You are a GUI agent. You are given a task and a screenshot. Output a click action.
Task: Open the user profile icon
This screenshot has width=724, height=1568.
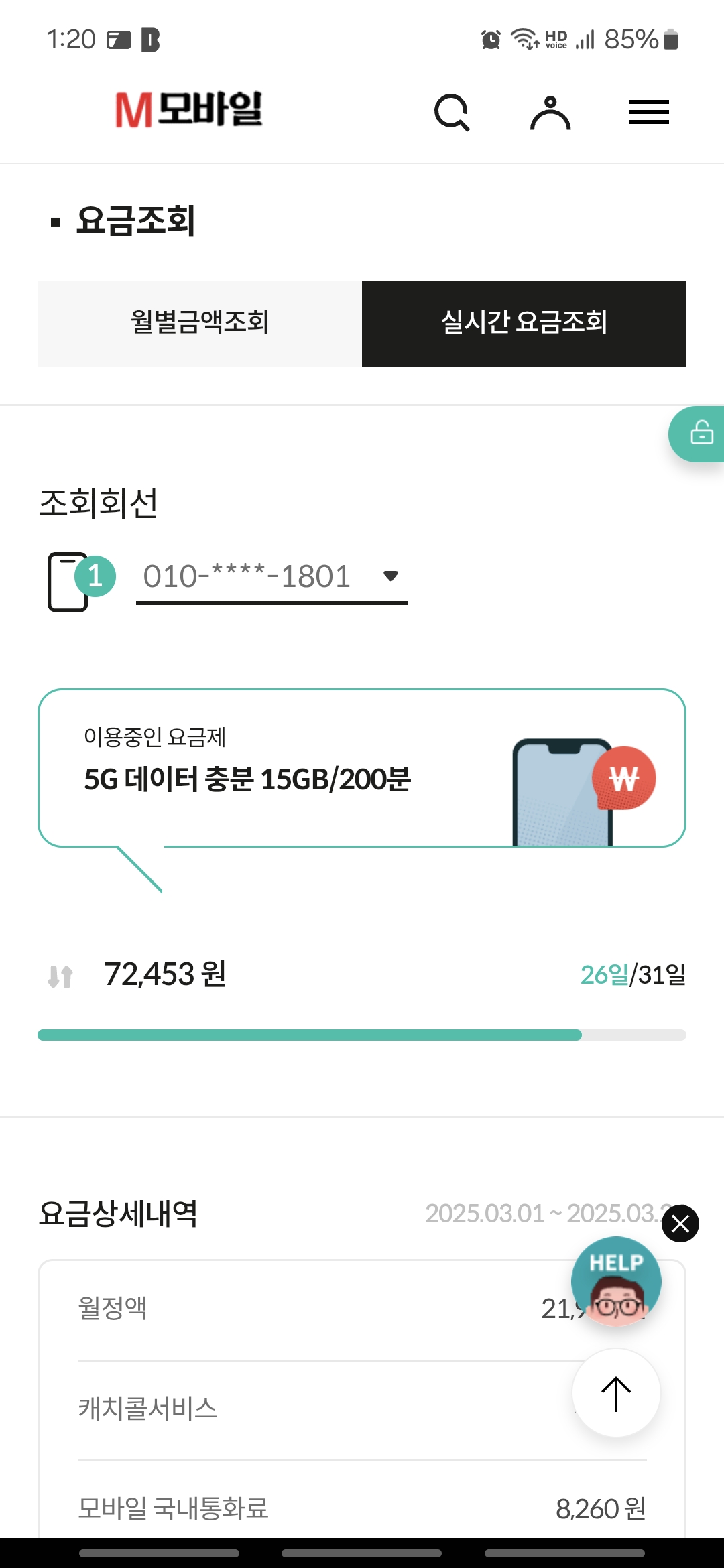[x=550, y=112]
